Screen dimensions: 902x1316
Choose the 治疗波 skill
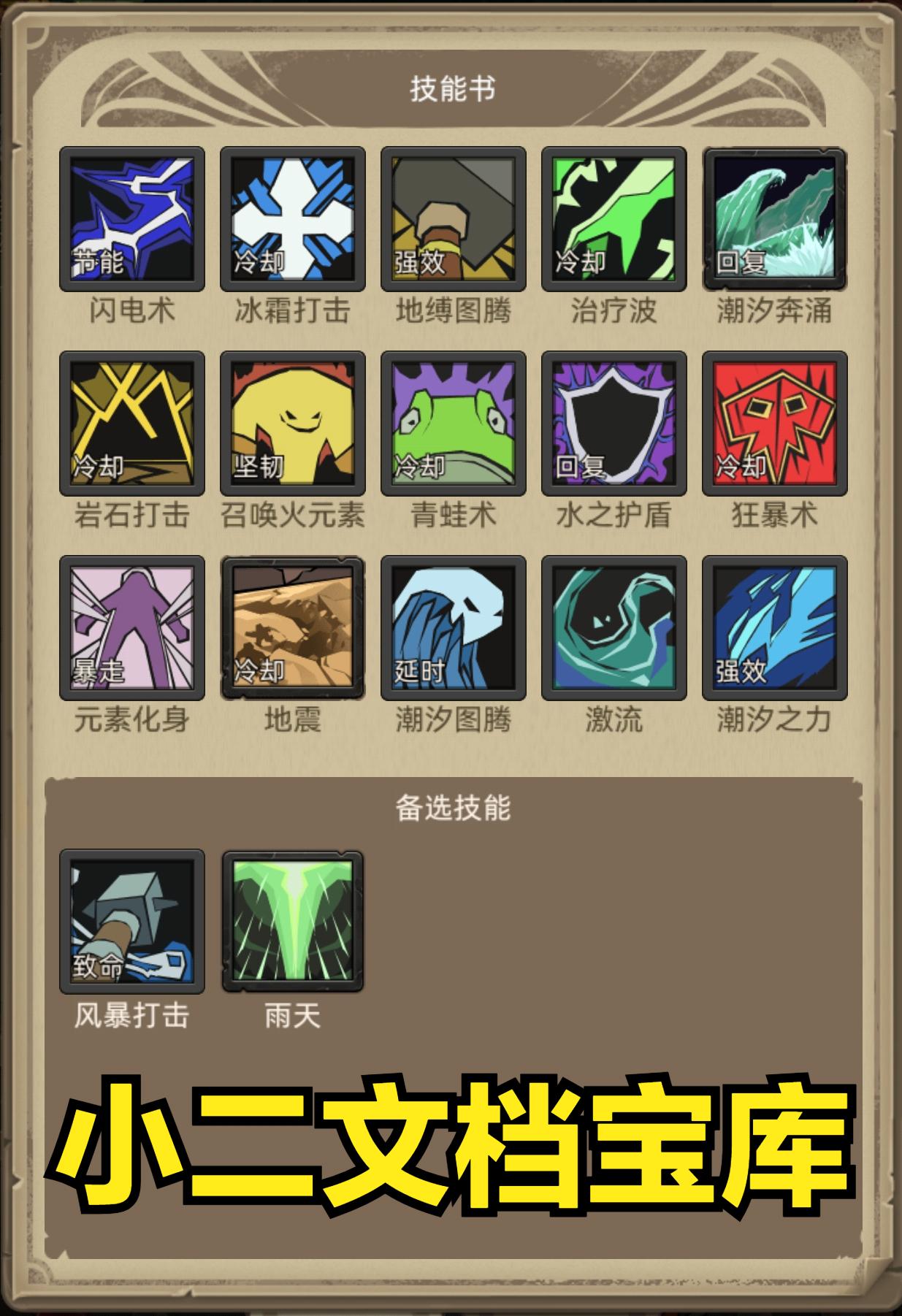(614, 219)
